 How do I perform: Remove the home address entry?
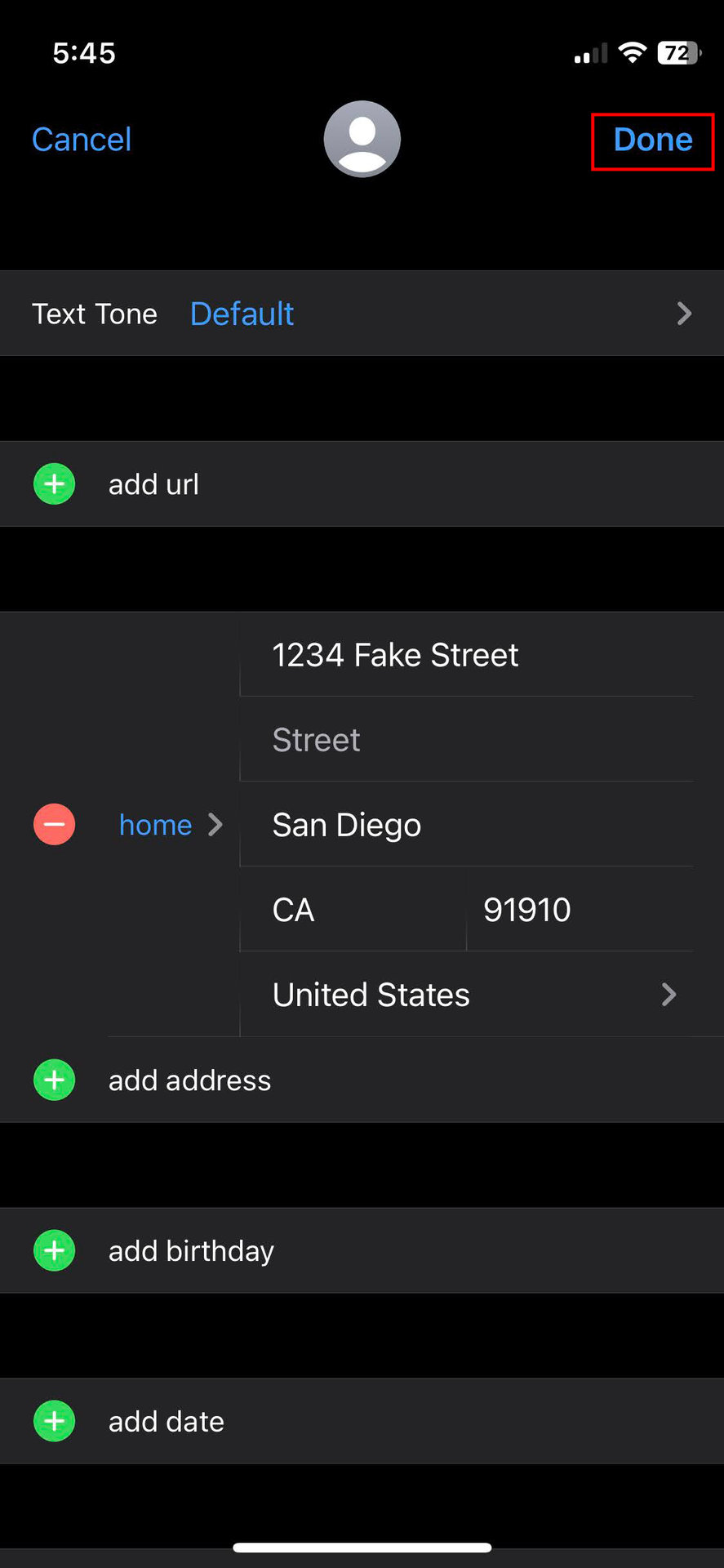(x=55, y=824)
